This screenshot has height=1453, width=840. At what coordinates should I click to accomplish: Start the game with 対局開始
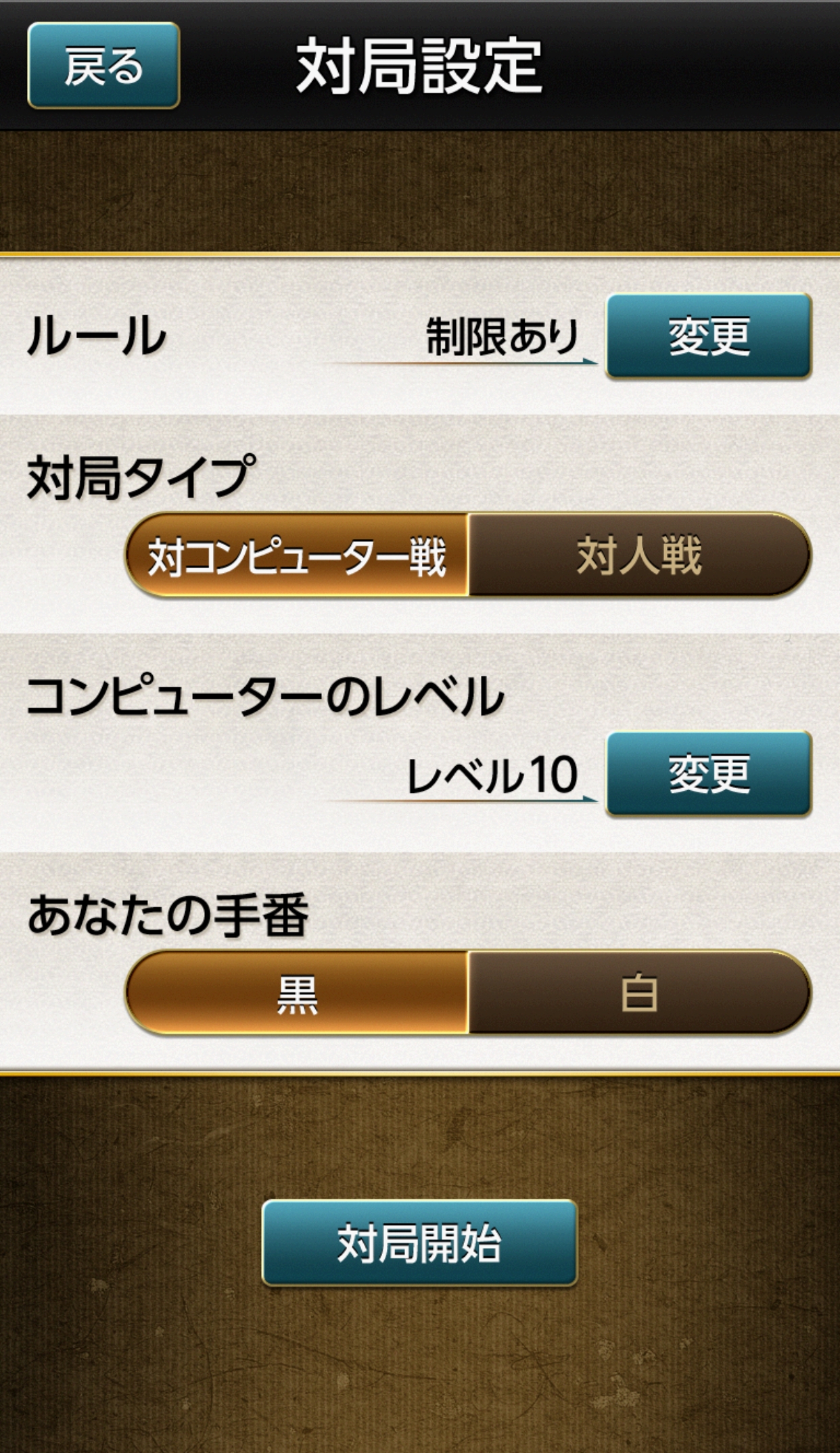[x=419, y=1243]
